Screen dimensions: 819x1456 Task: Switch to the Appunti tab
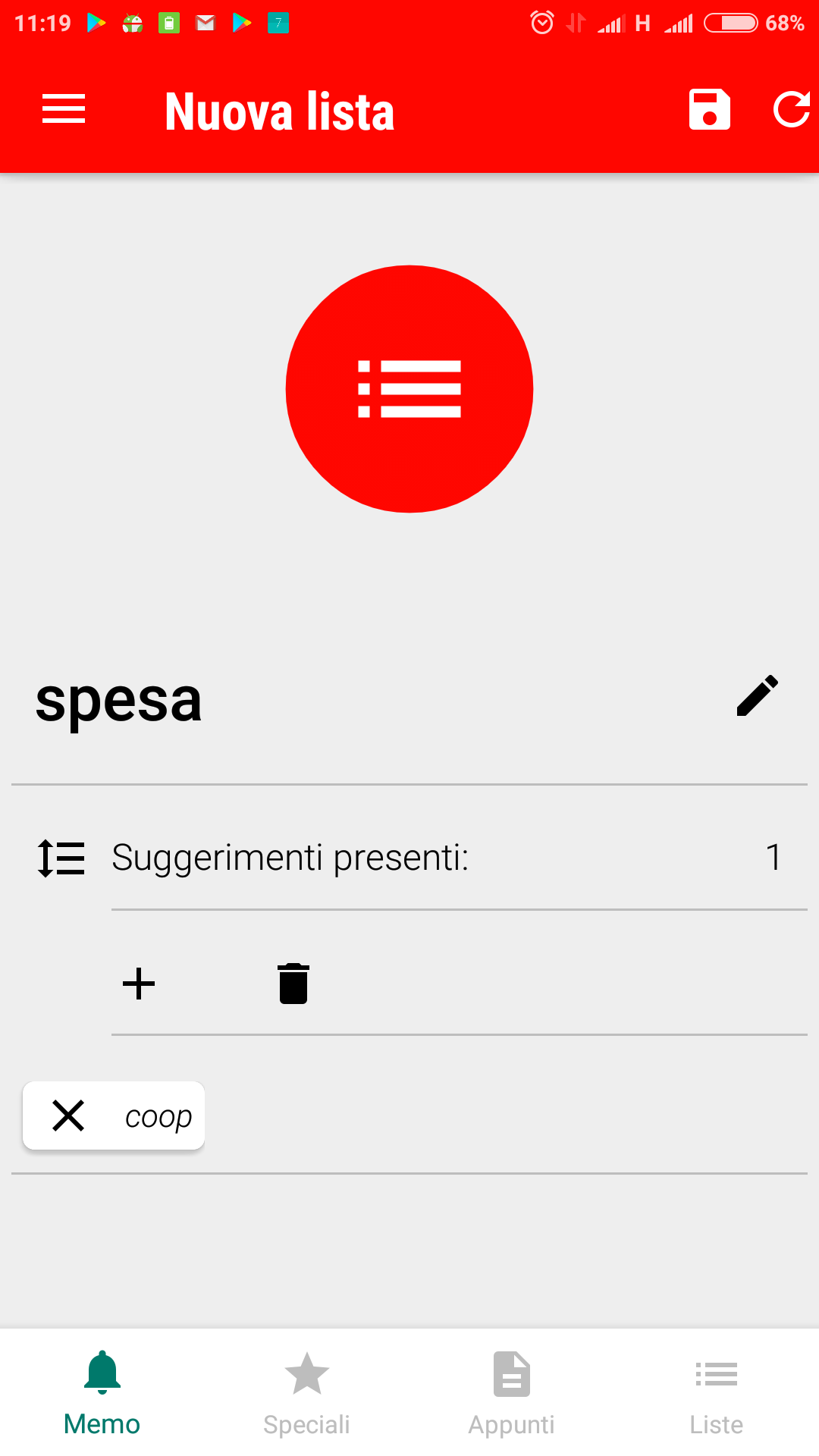pyautogui.click(x=512, y=1394)
